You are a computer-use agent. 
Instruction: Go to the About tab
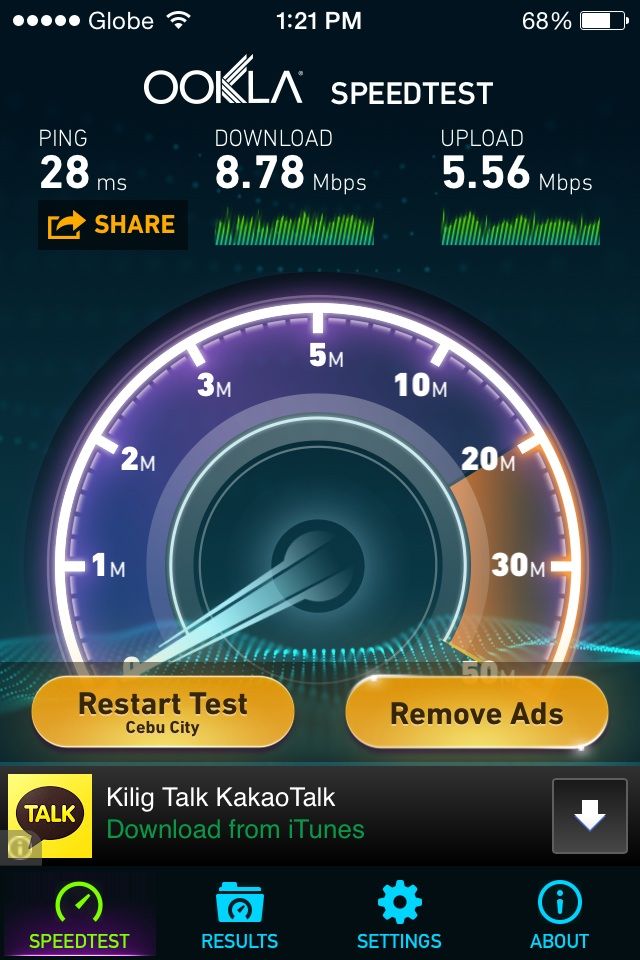click(559, 913)
